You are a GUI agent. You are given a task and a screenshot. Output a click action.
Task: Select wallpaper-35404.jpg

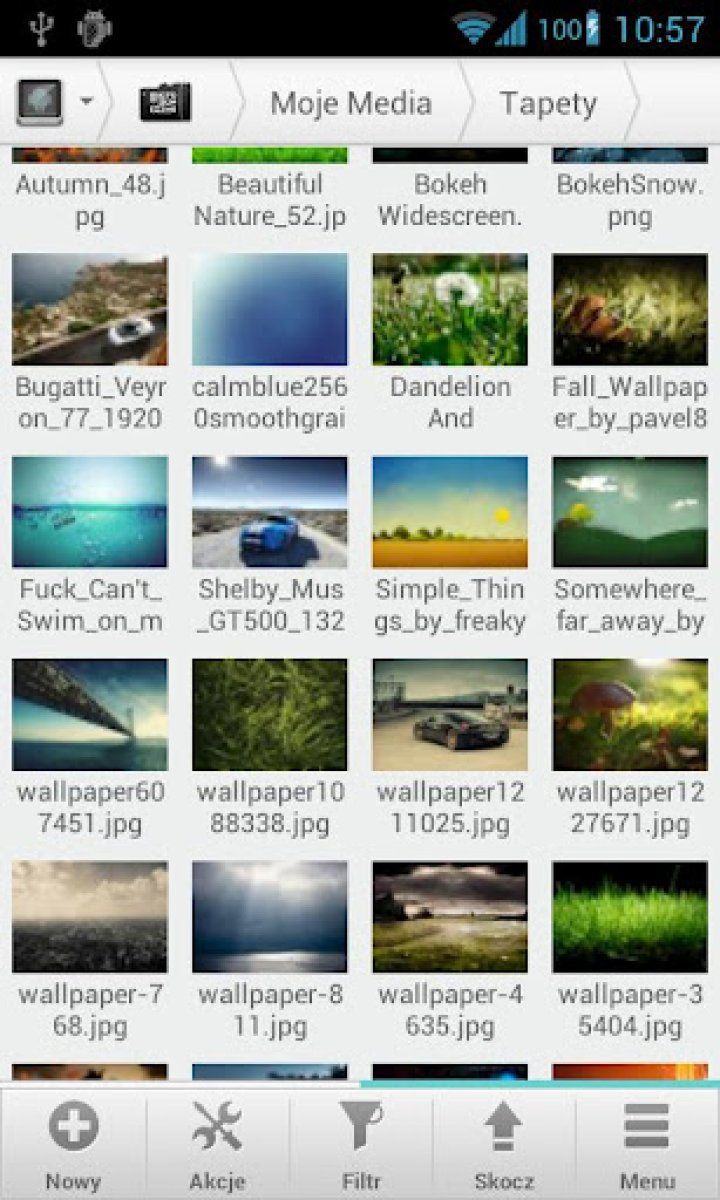(x=630, y=917)
